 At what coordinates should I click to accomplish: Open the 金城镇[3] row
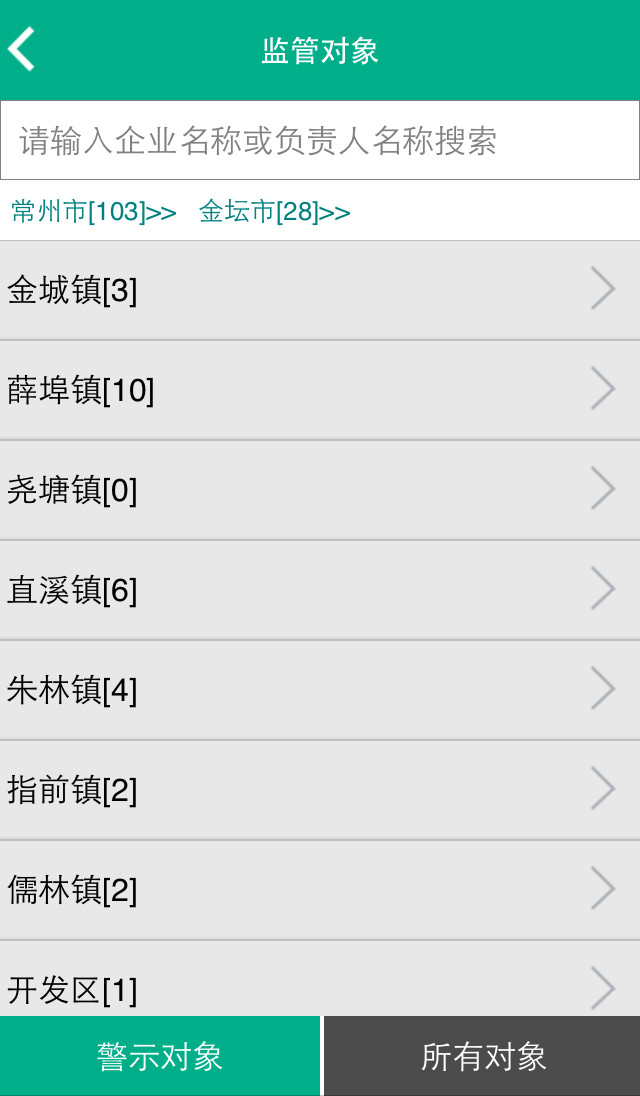pos(320,290)
